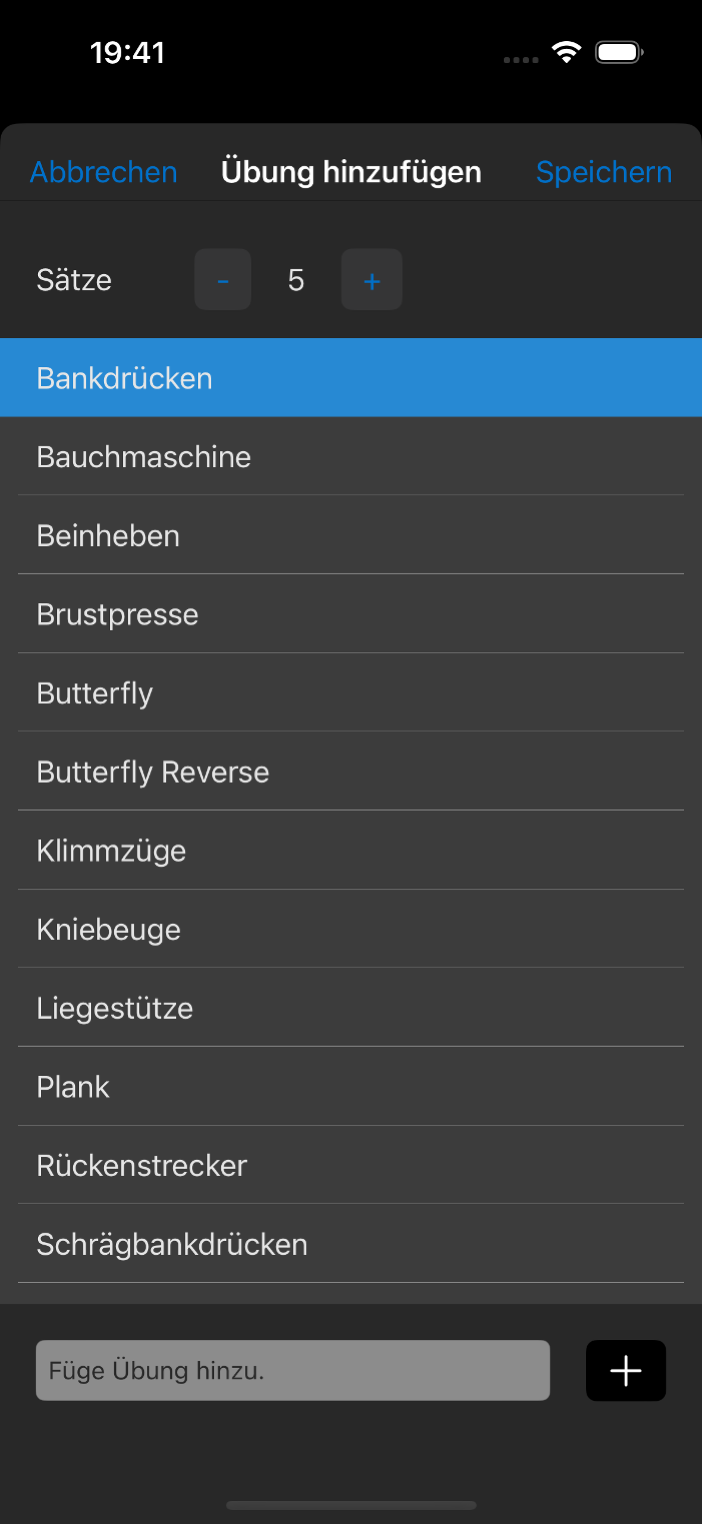The image size is (720, 1524).
Task: Focus the 'Füge Übung hinzu.' text field
Action: click(x=293, y=1370)
